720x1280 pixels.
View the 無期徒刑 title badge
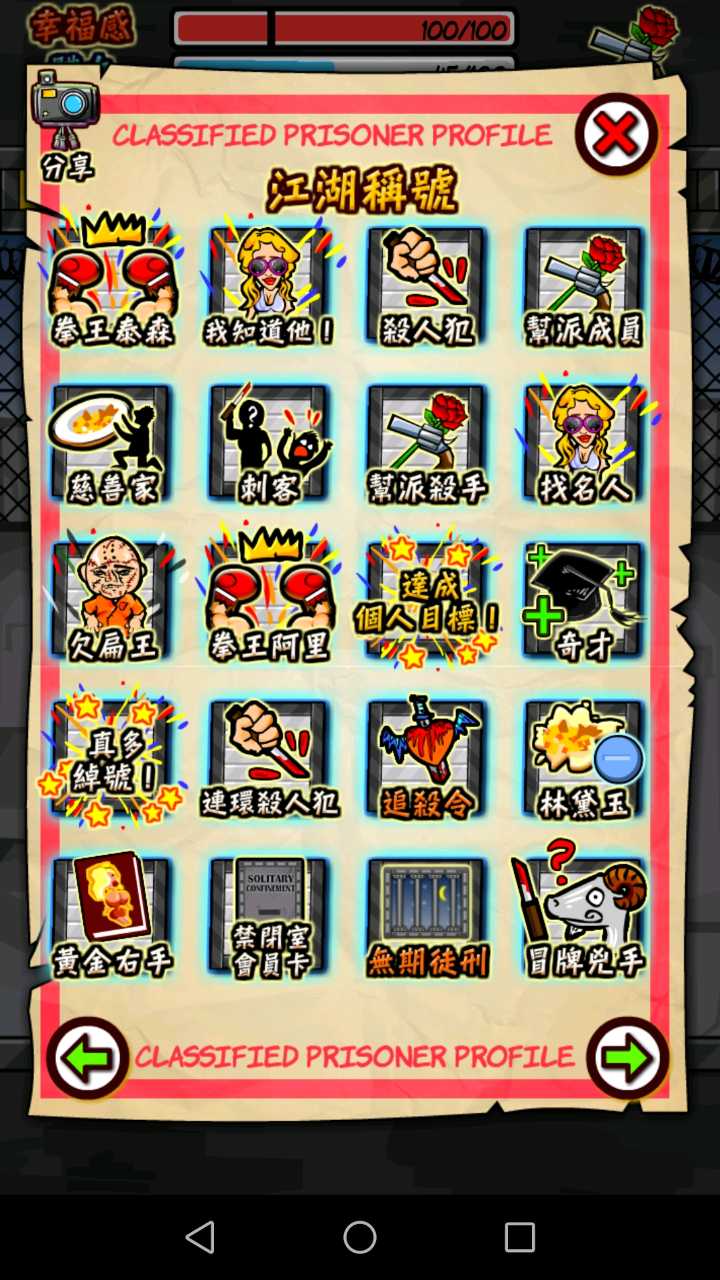coord(427,916)
